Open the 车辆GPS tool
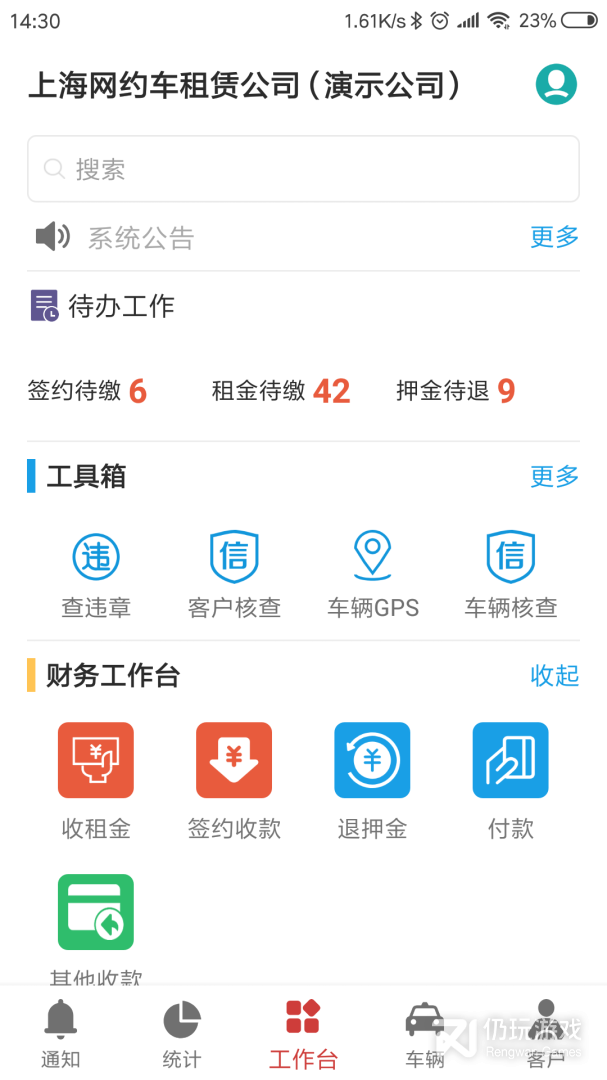The image size is (607, 1080). tap(373, 574)
